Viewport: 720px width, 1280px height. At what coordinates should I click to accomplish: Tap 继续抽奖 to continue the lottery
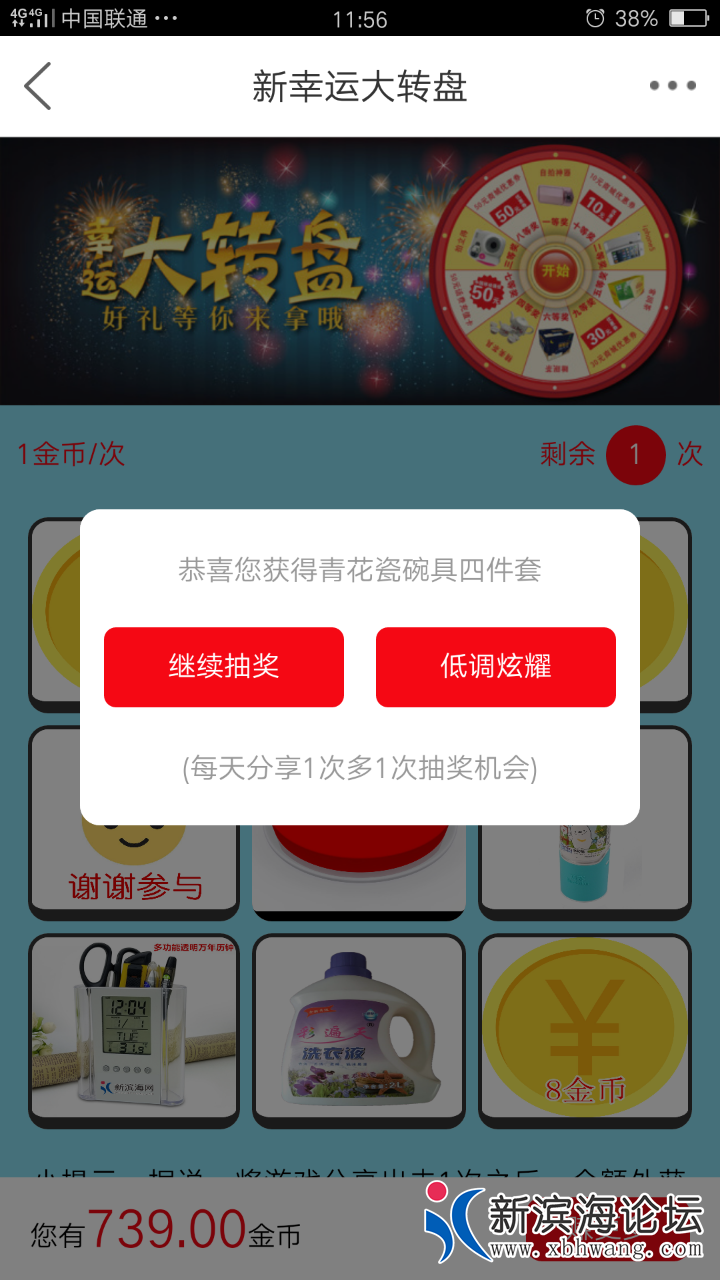(224, 667)
